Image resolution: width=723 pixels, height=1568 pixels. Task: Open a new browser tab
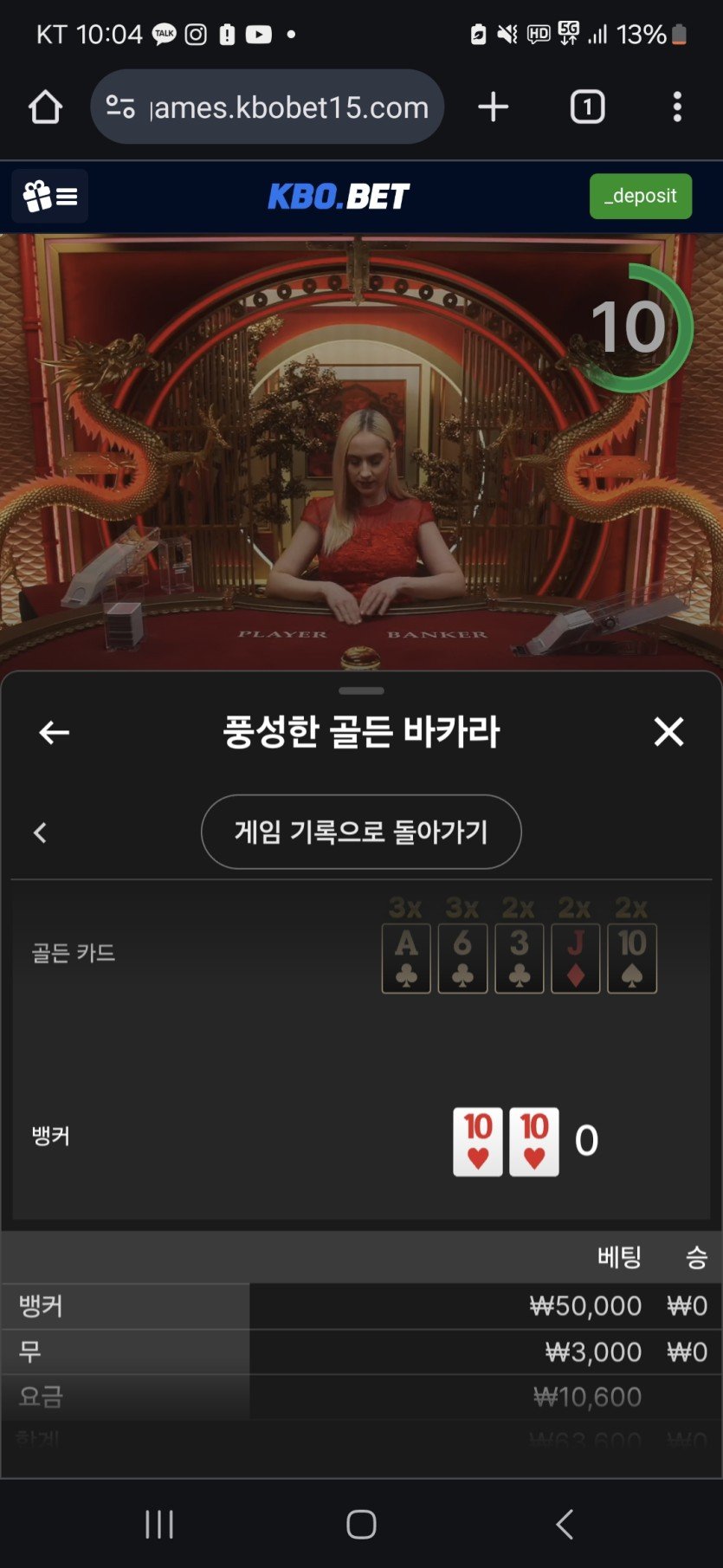point(493,107)
